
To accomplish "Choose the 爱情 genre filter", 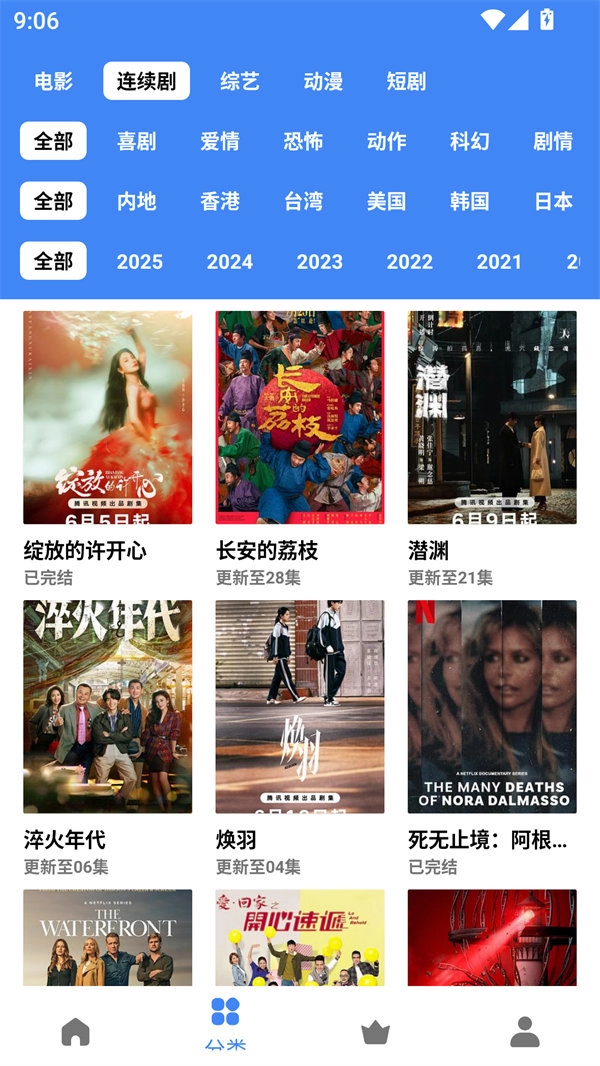I will click(220, 142).
